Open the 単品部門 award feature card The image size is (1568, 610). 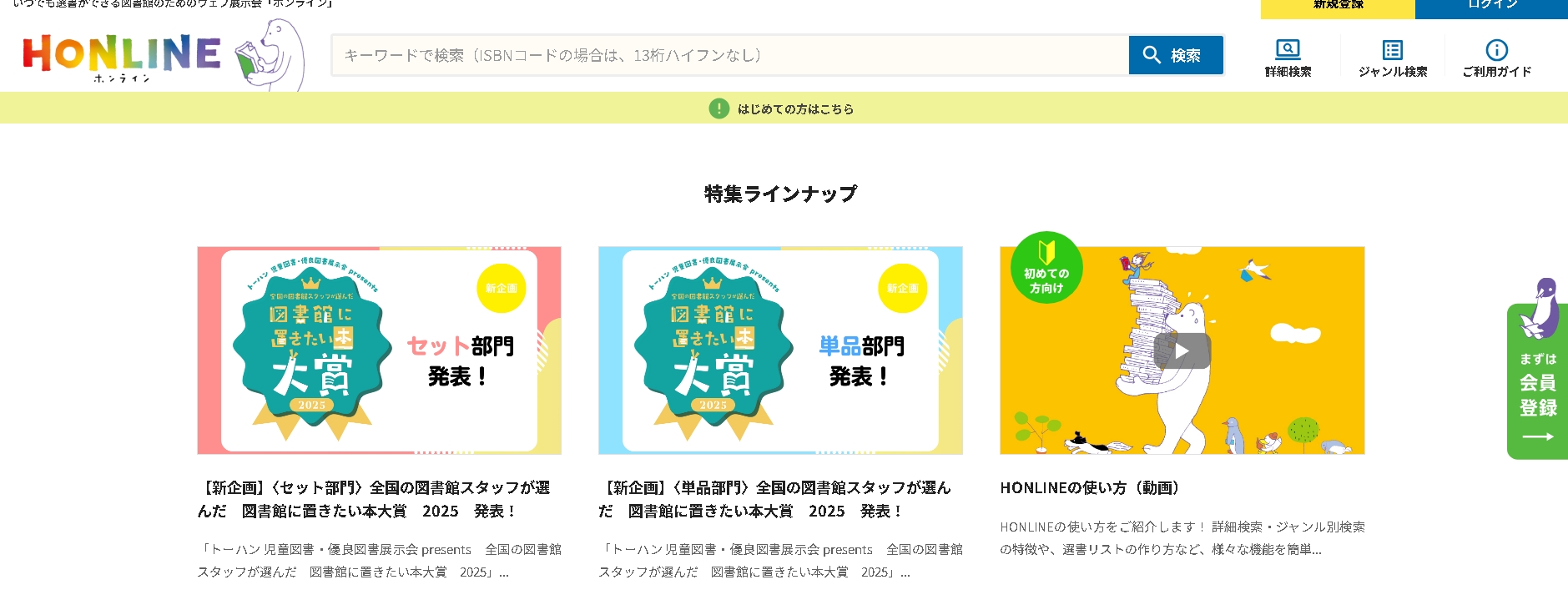780,350
